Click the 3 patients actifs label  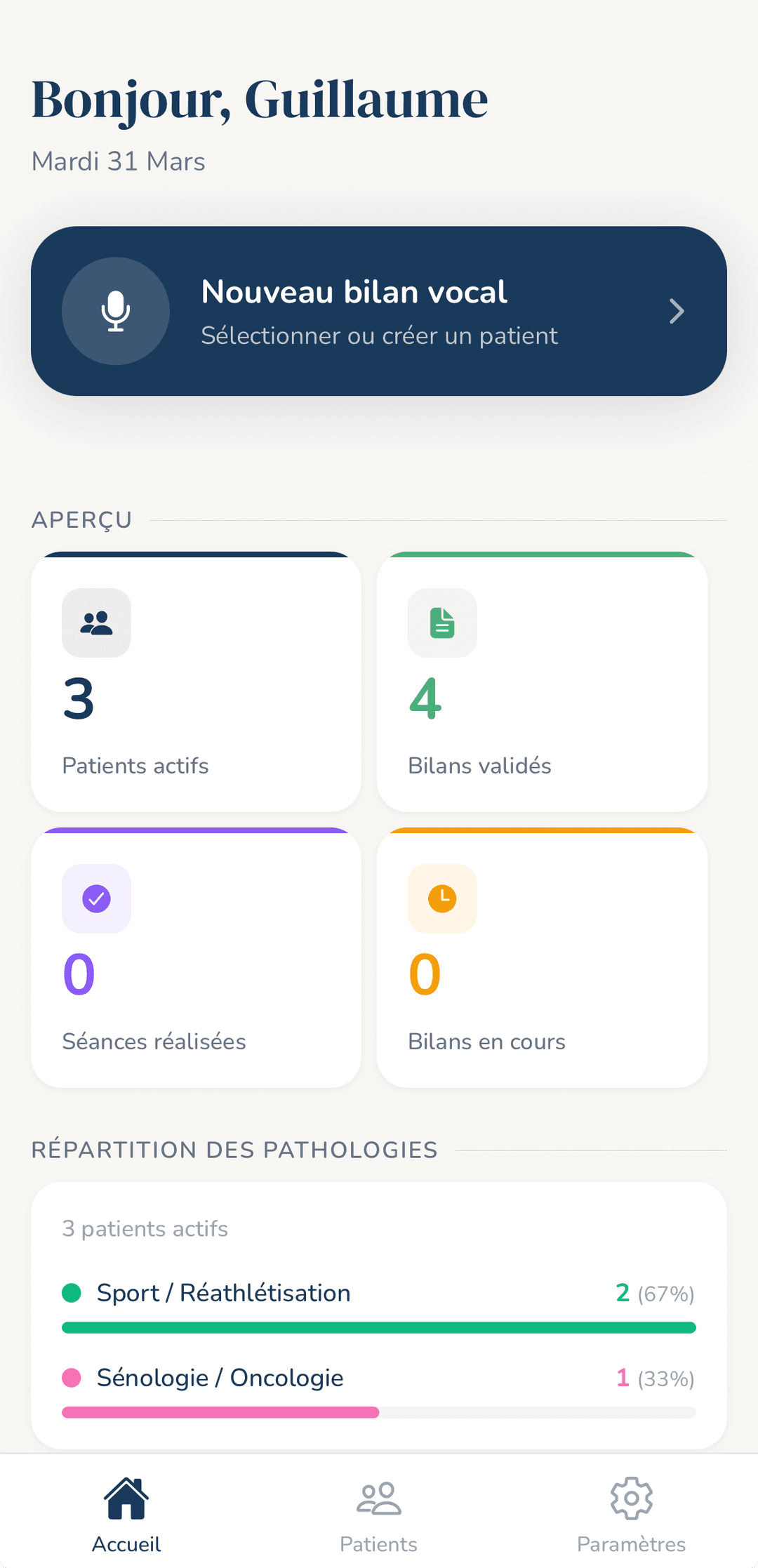click(145, 1229)
